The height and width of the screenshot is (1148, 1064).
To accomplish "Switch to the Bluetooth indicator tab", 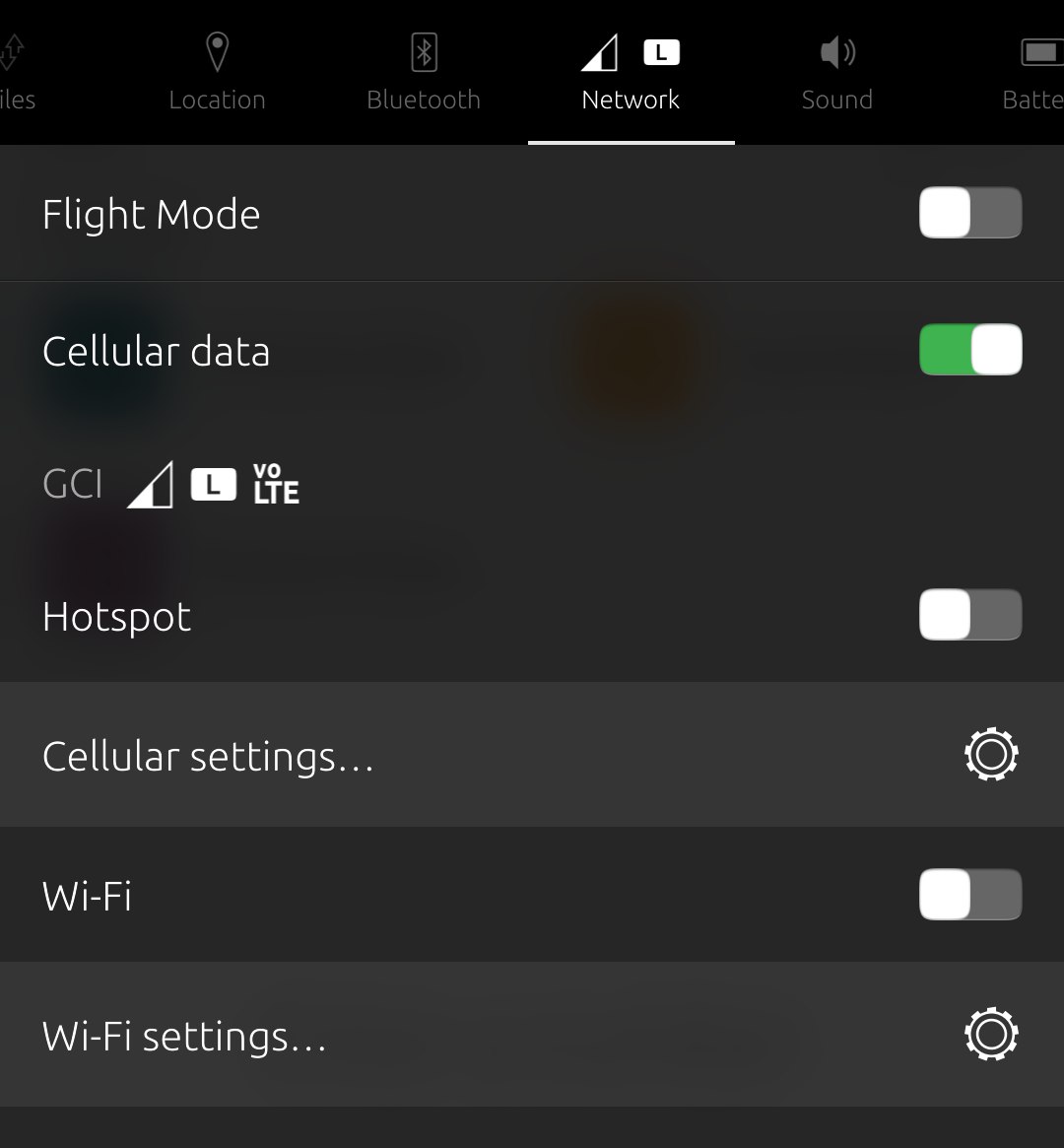I will [424, 73].
